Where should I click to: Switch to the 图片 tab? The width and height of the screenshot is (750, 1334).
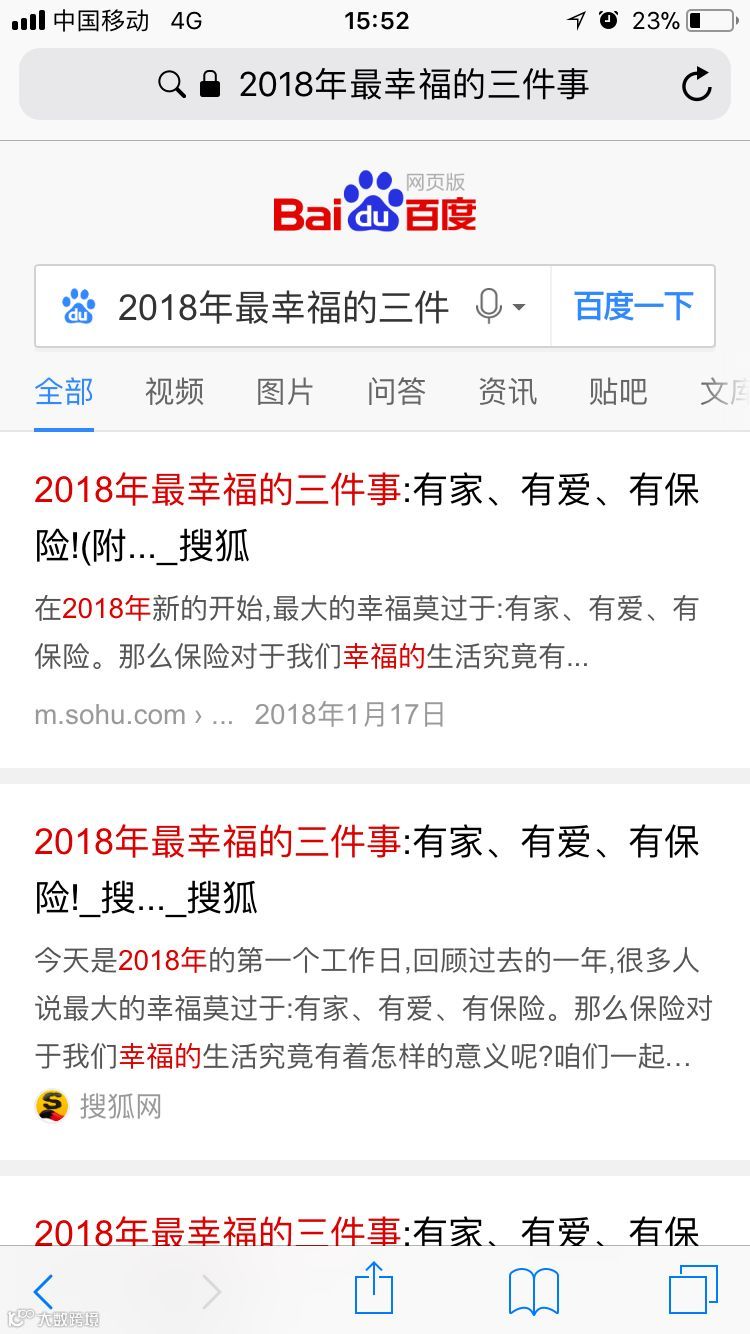click(x=285, y=392)
